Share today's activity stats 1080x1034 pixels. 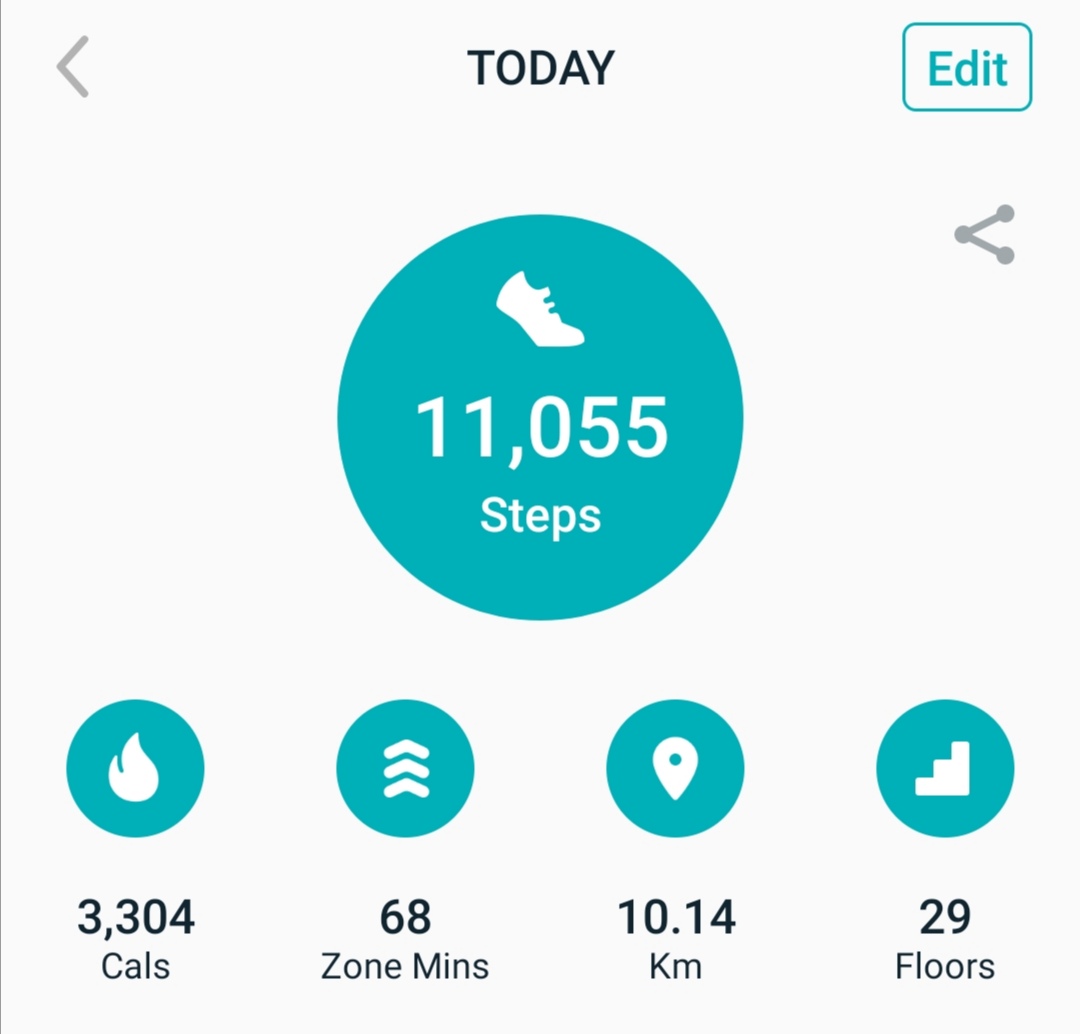click(x=985, y=235)
